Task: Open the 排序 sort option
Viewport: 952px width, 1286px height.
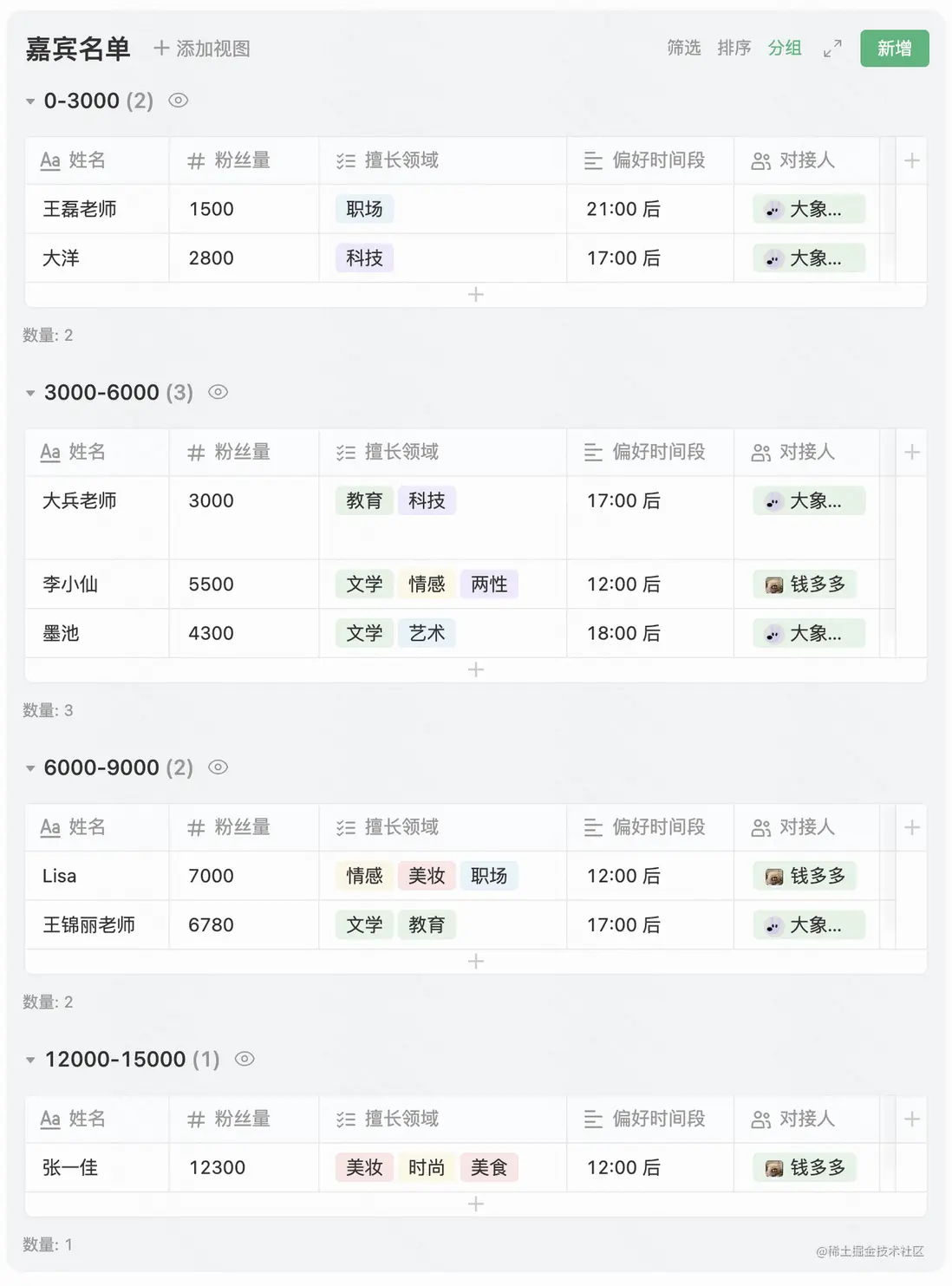Action: pyautogui.click(x=734, y=49)
